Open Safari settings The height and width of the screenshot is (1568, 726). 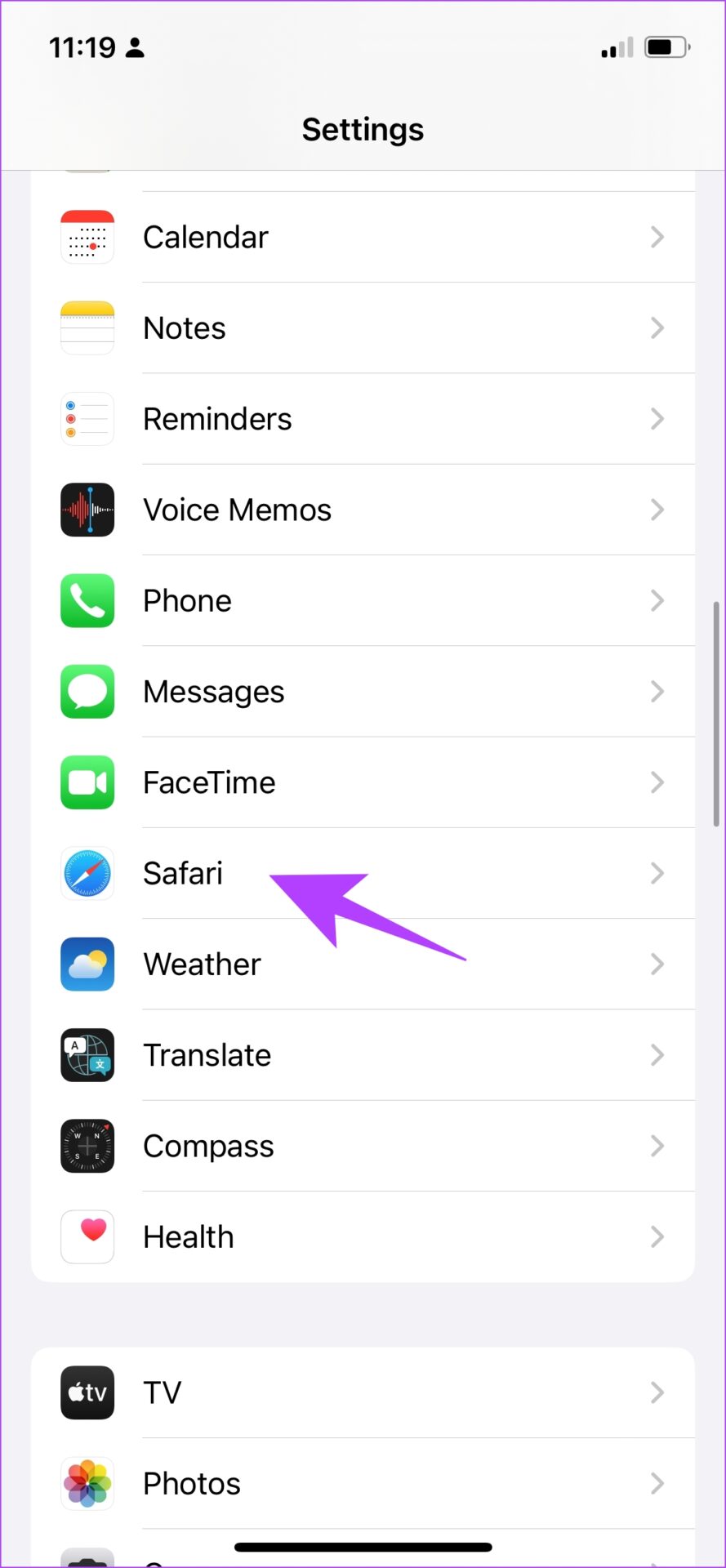click(363, 873)
